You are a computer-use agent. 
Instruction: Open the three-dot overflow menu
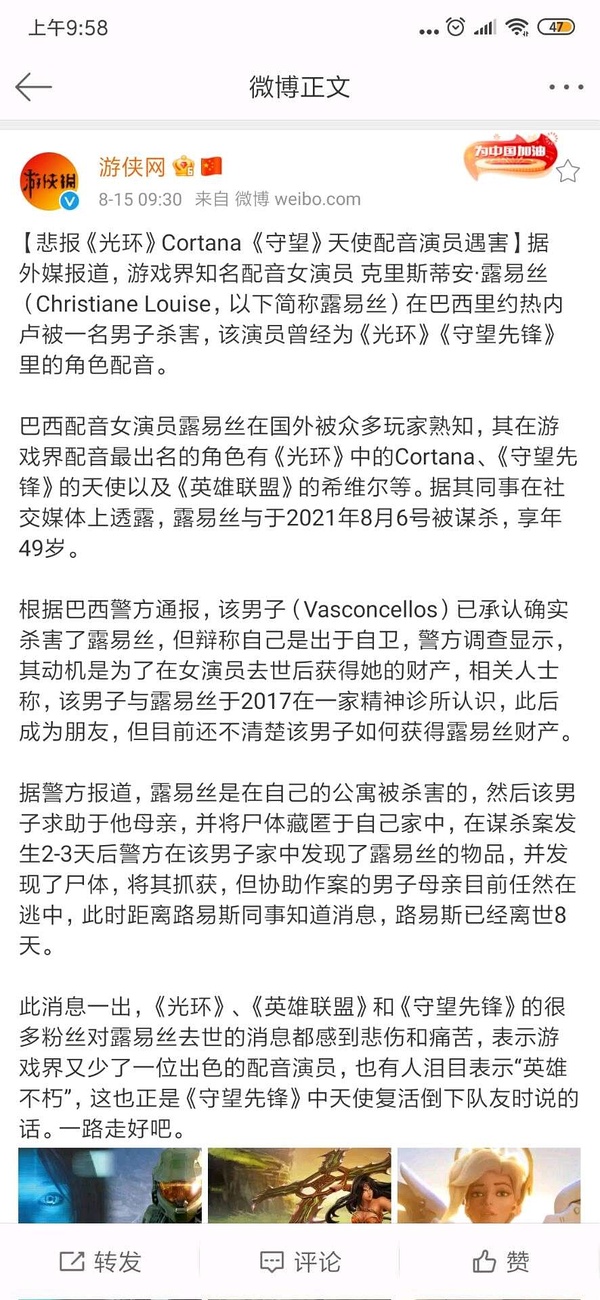click(565, 87)
